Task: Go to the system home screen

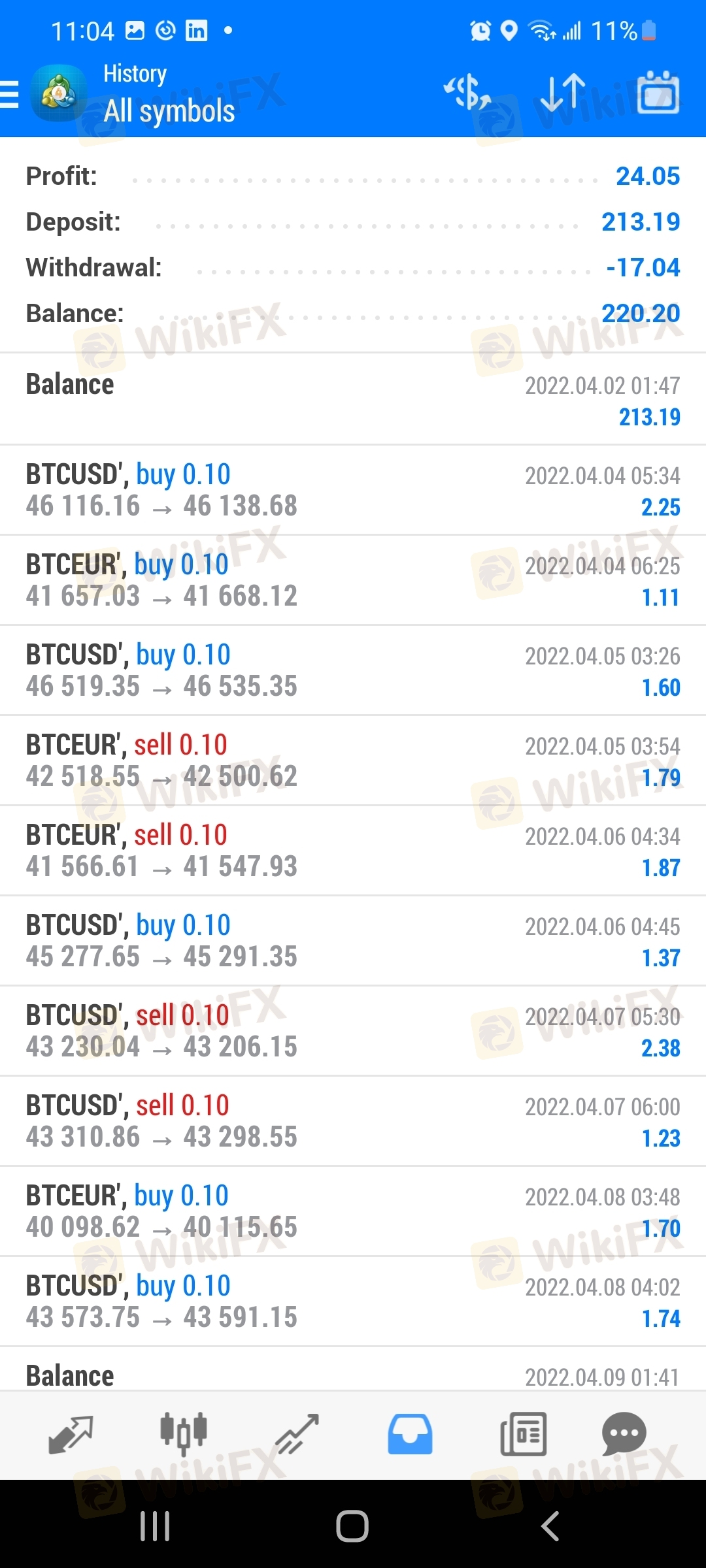Action: 352,1526
